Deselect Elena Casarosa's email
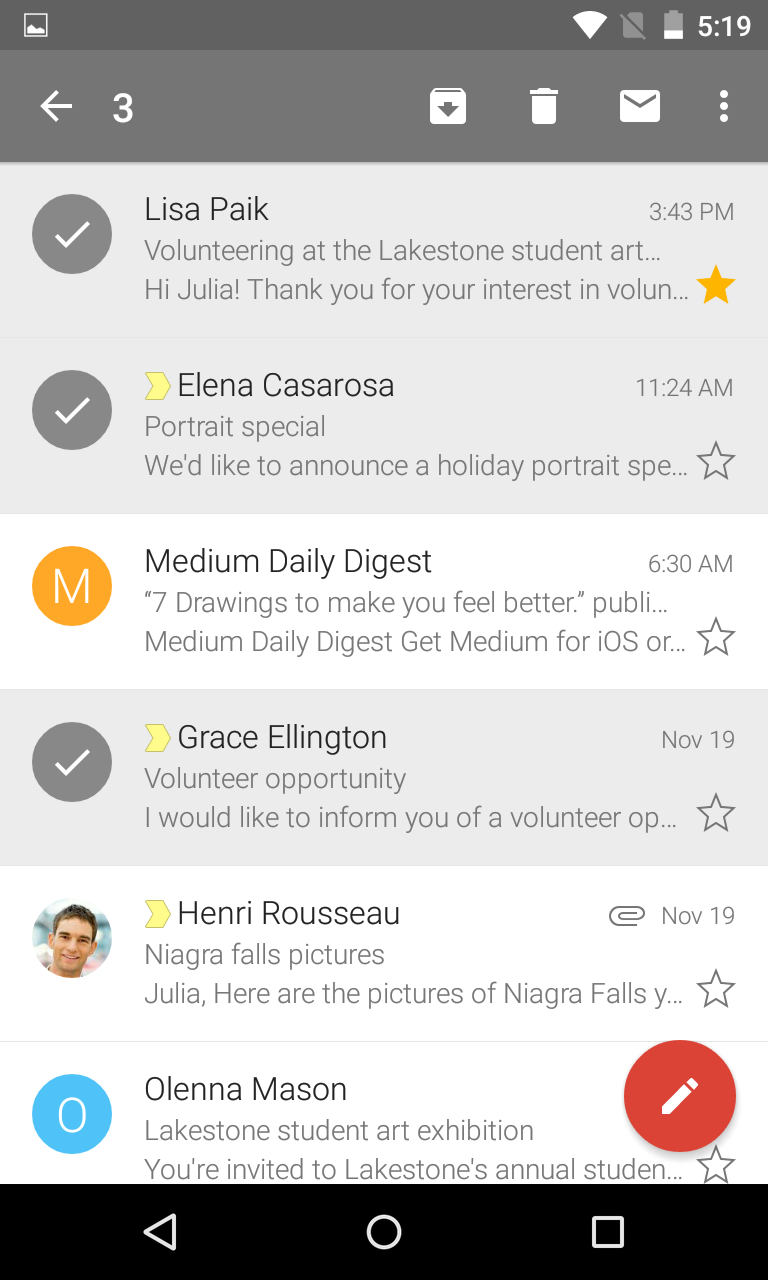The width and height of the screenshot is (768, 1280). [72, 410]
